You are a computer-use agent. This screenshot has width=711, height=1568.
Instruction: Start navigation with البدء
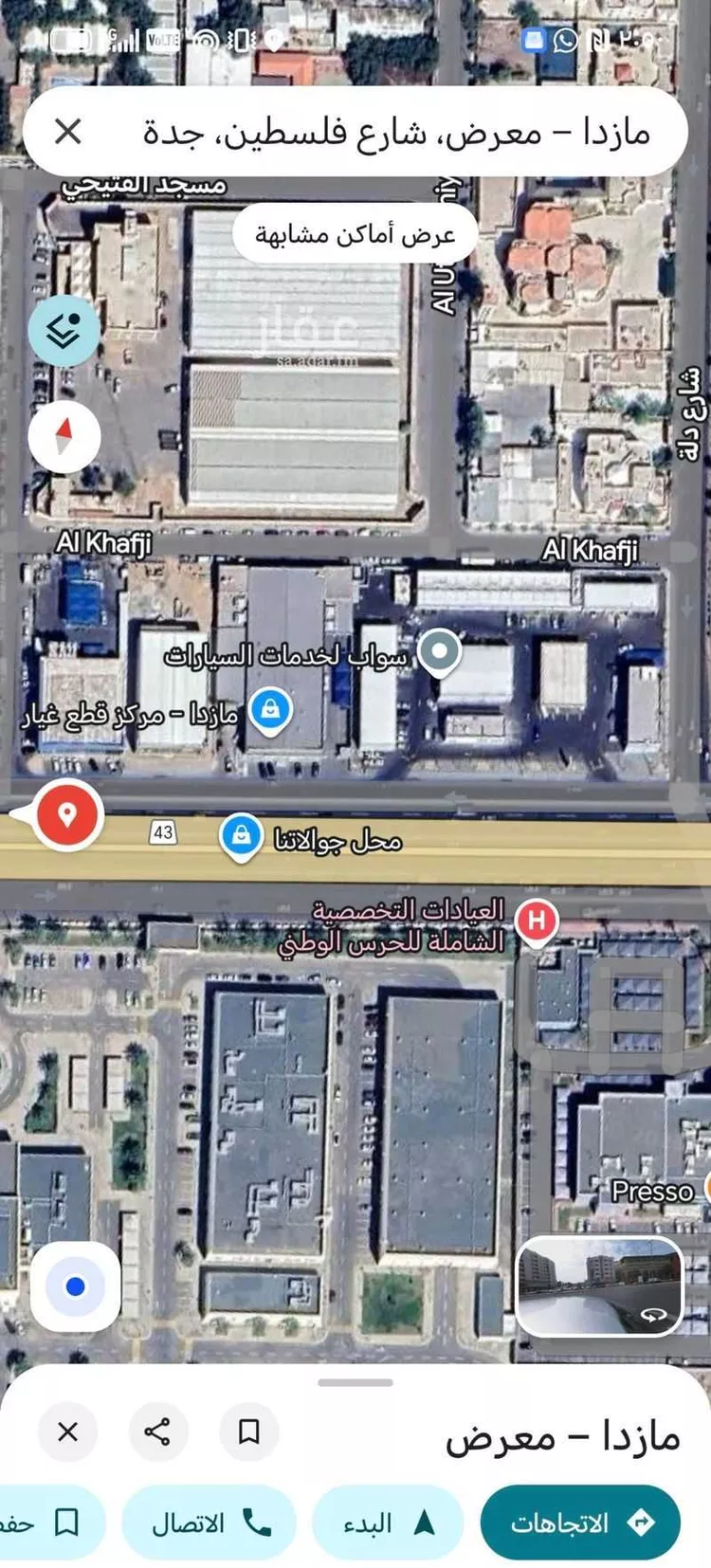click(x=390, y=1522)
